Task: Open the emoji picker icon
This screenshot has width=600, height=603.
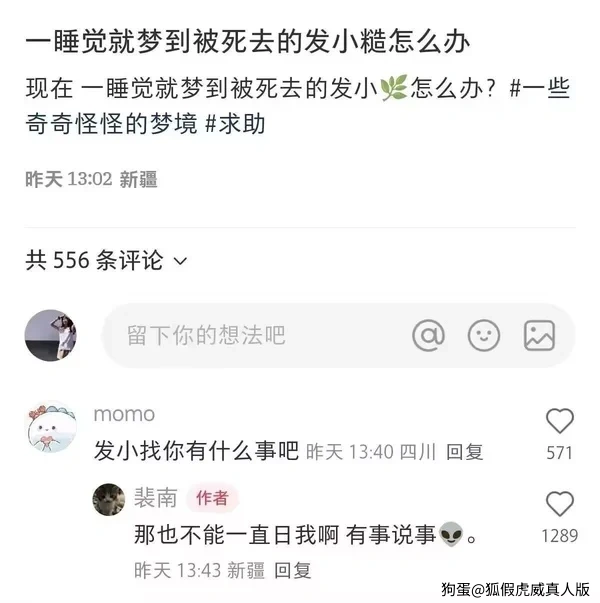Action: point(484,335)
